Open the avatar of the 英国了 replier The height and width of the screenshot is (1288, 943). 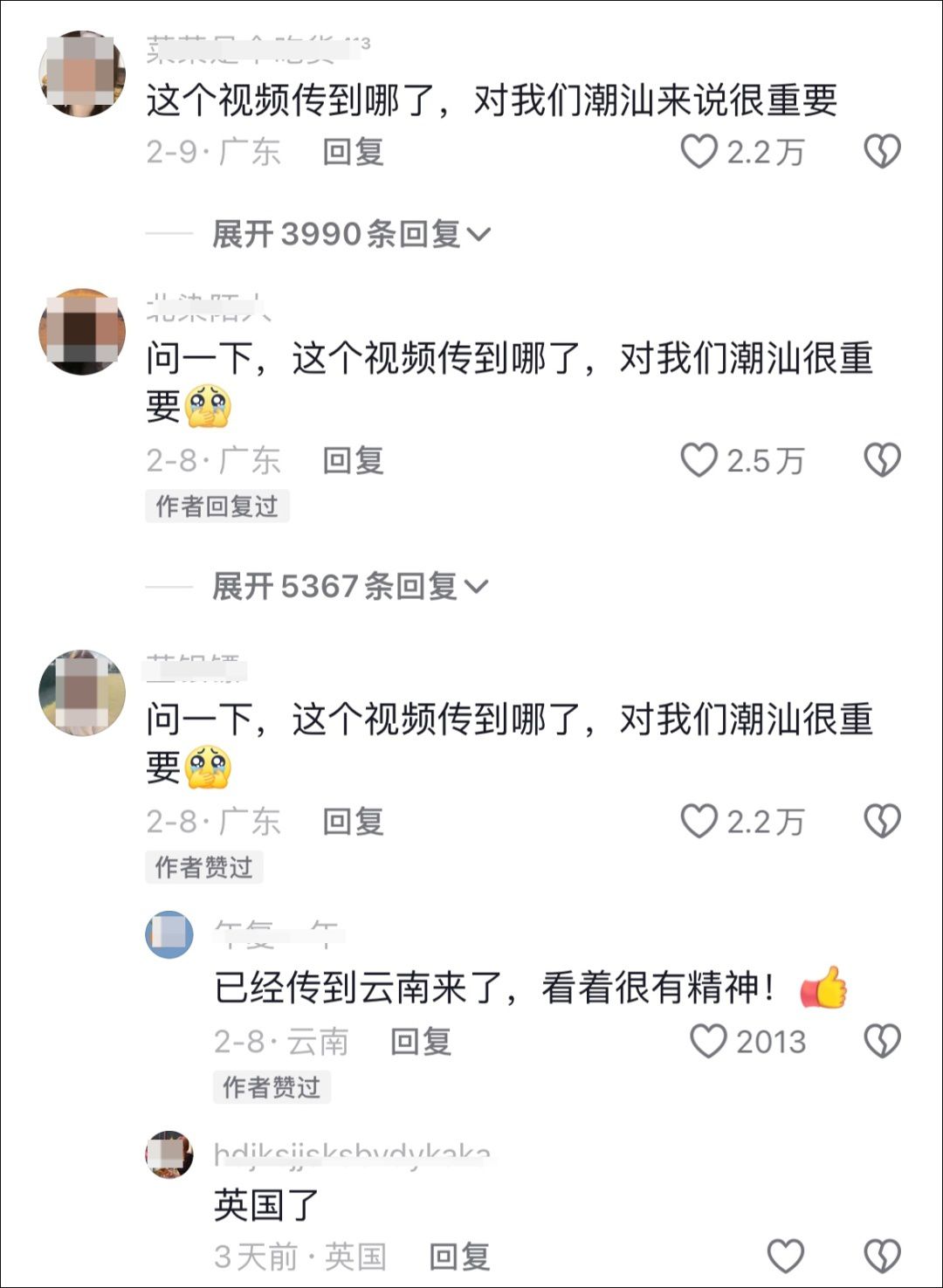(x=169, y=1154)
